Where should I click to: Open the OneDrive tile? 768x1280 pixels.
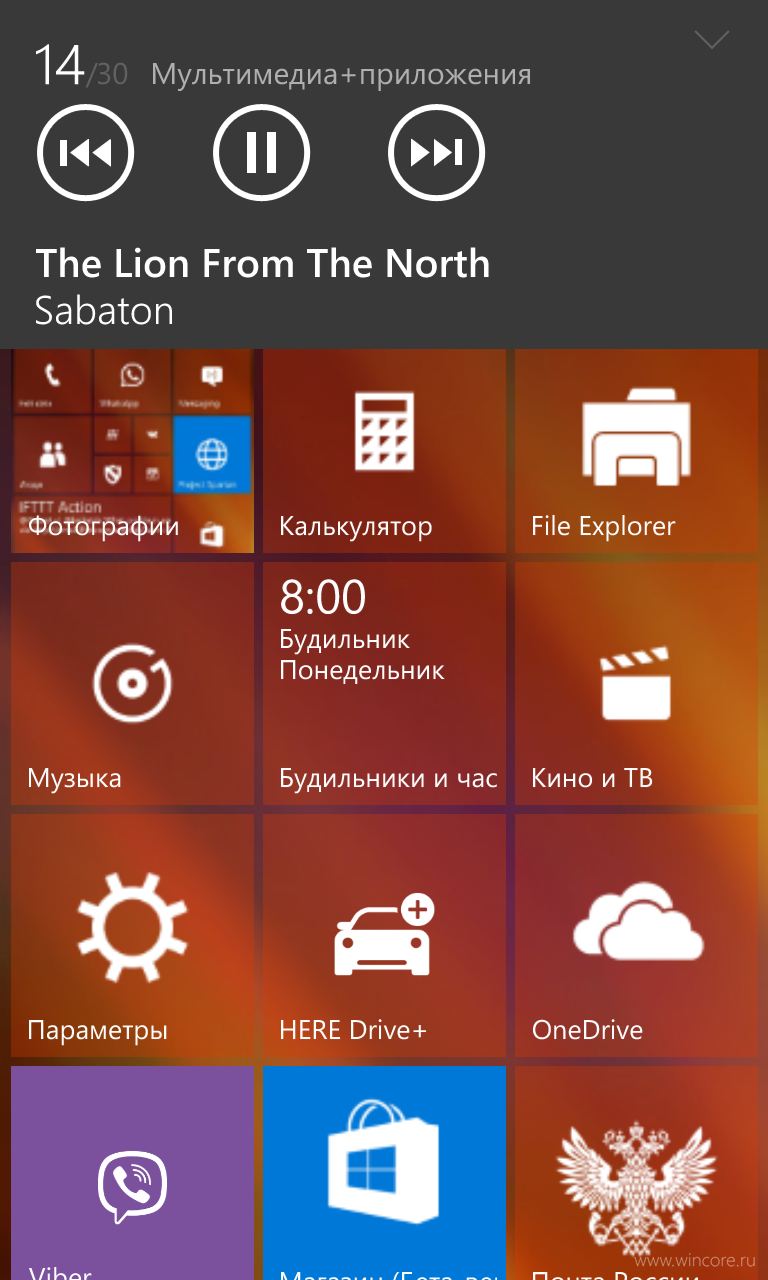636,935
